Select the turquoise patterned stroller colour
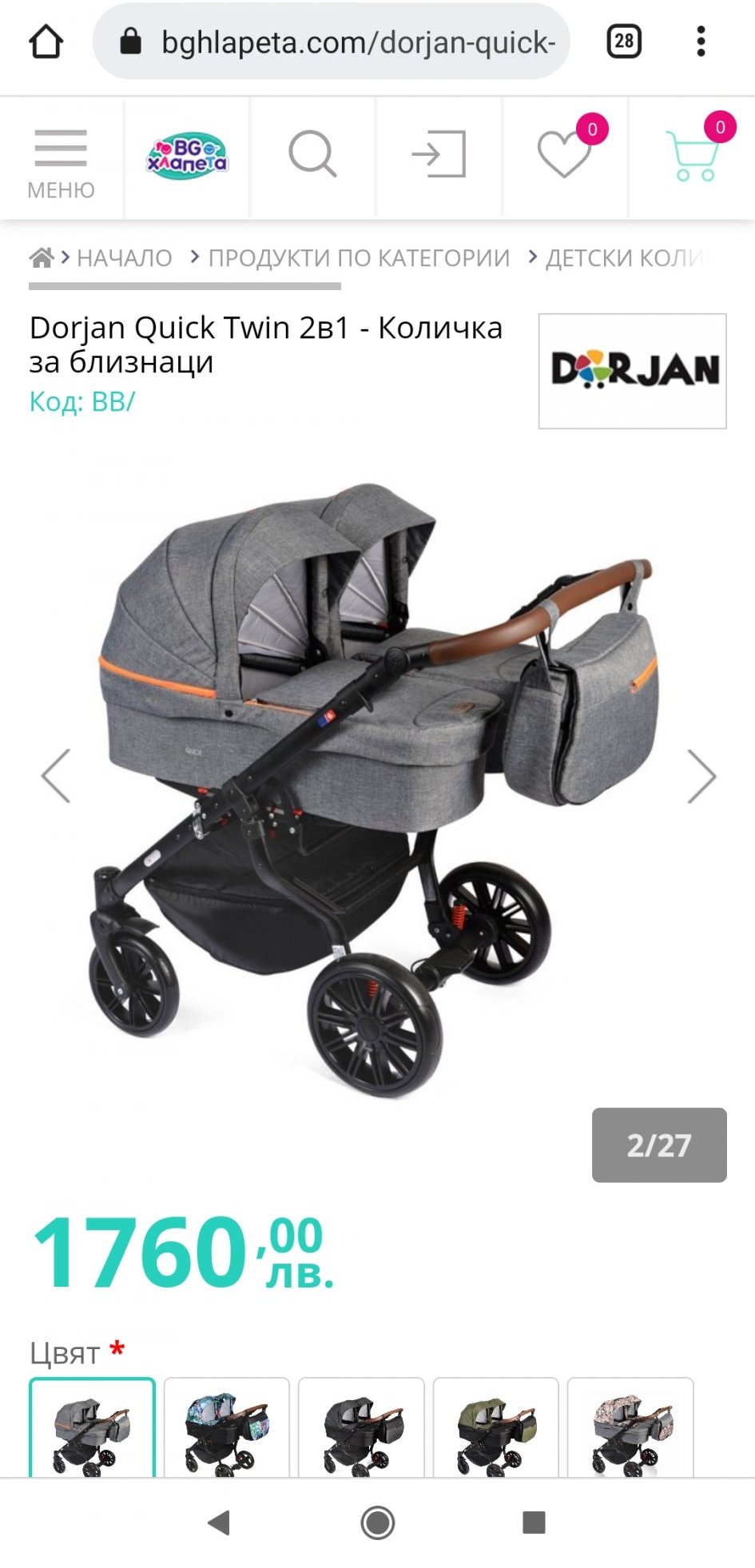This screenshot has width=755, height=1568. coord(227,1429)
